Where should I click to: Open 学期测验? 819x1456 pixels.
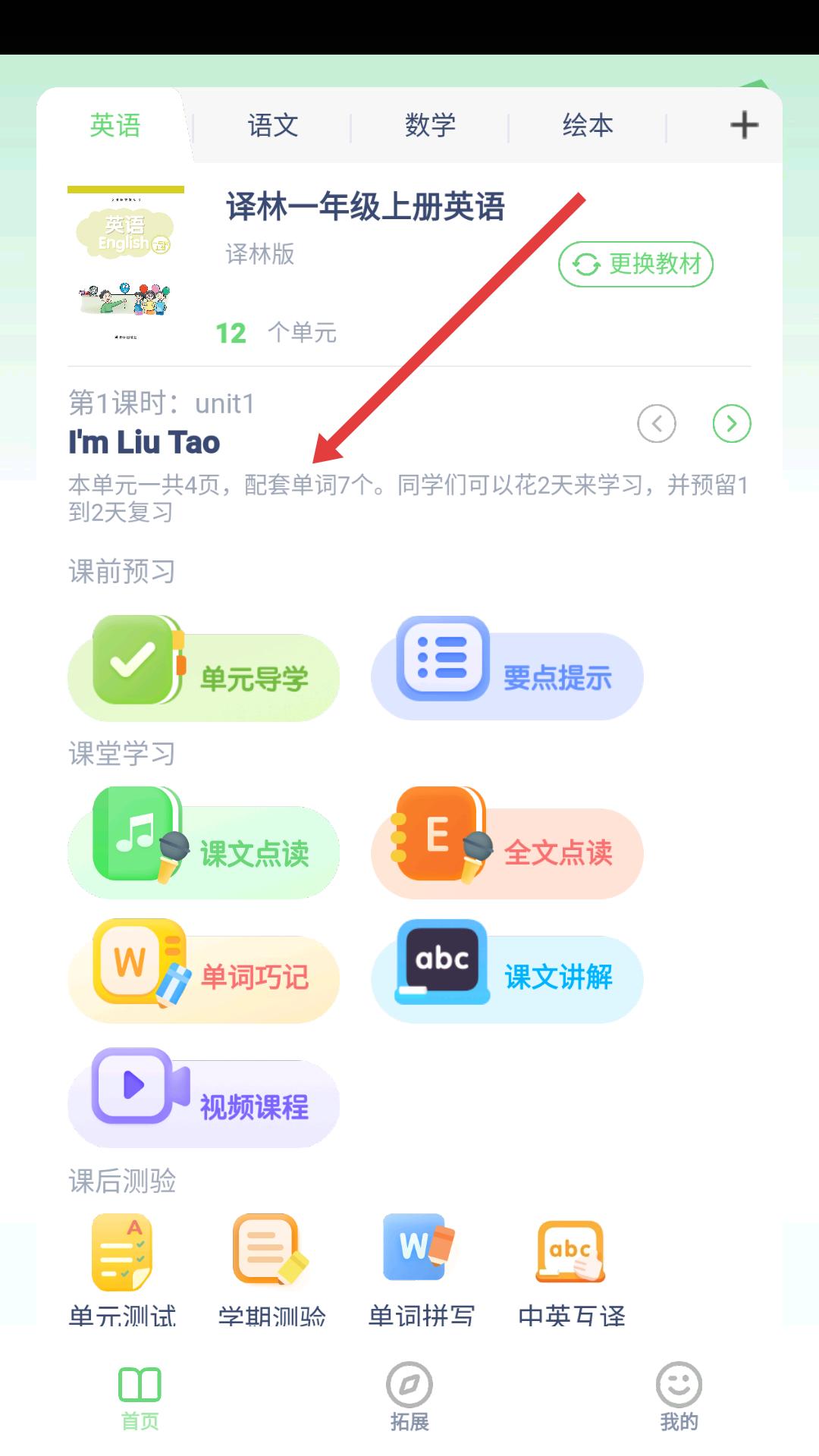pos(271,1266)
